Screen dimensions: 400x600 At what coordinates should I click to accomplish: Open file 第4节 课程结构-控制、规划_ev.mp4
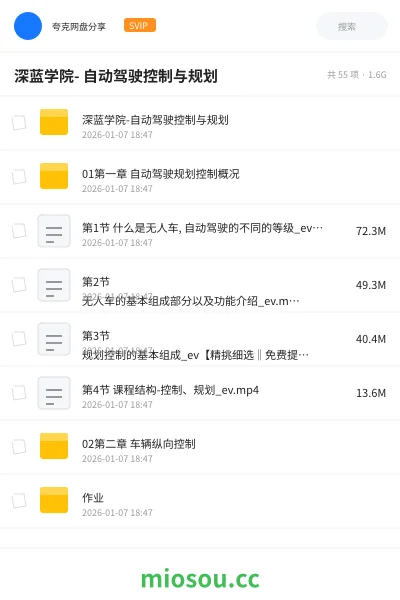pyautogui.click(x=200, y=393)
